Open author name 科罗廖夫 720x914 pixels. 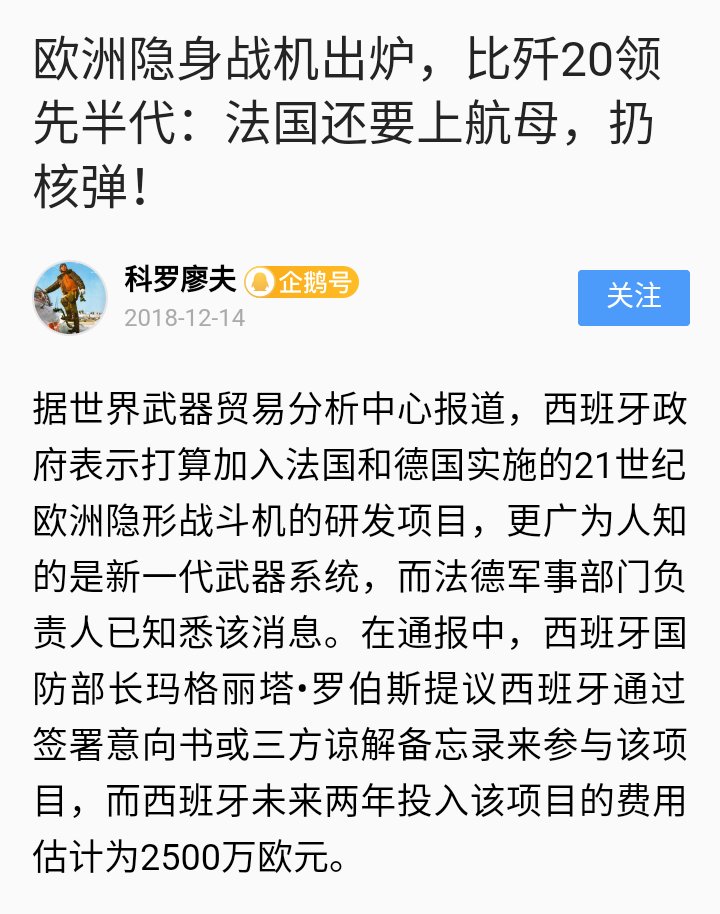180,280
